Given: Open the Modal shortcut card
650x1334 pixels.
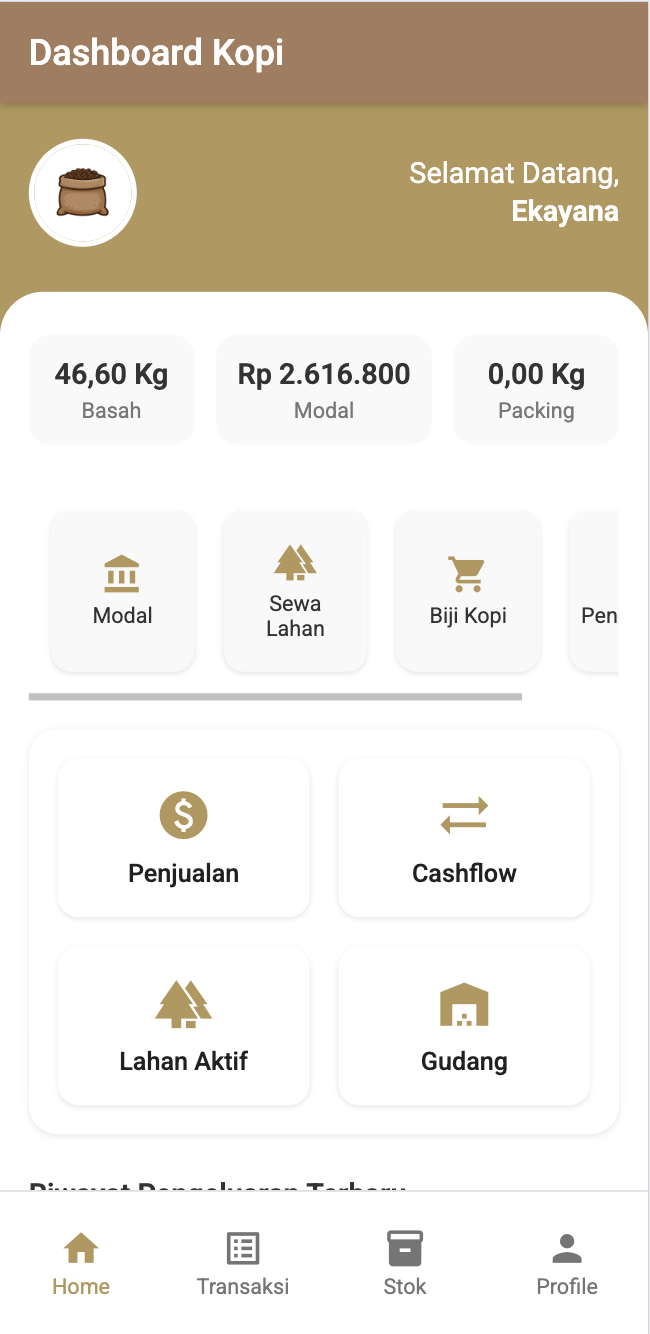Looking at the screenshot, I should pyautogui.click(x=123, y=591).
